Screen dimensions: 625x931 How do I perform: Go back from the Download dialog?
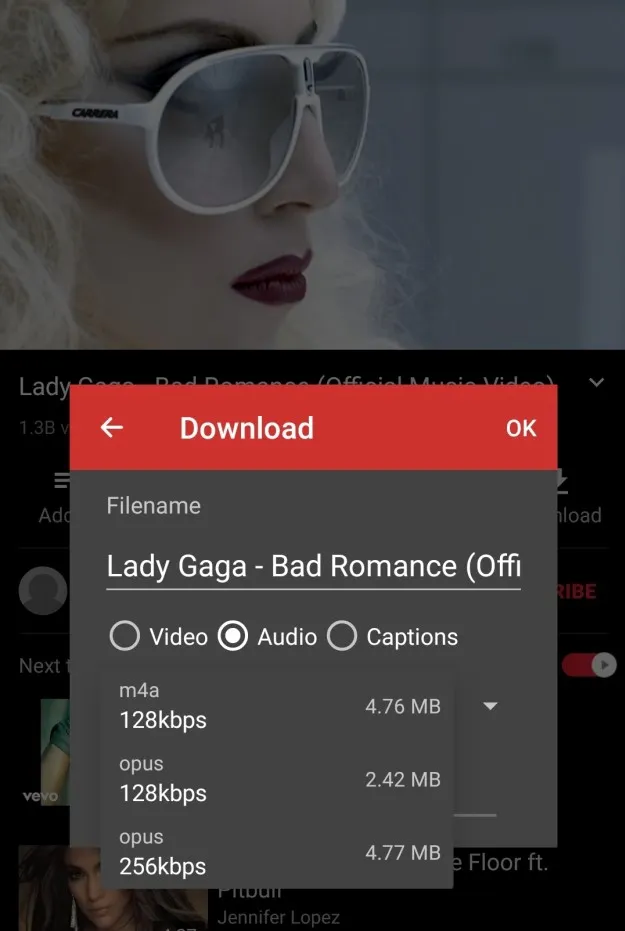click(x=112, y=428)
